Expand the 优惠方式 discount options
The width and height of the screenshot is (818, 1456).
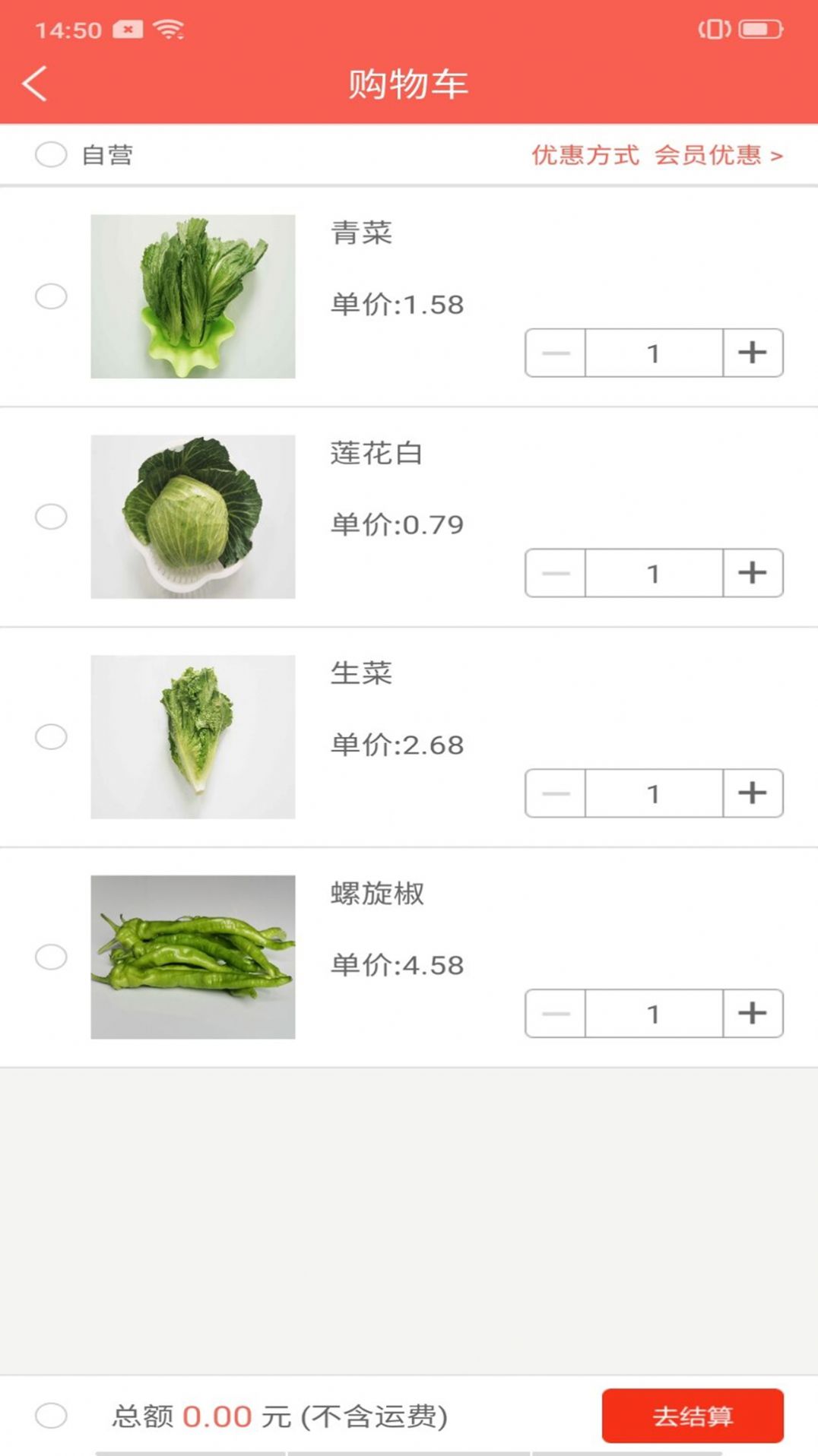(585, 155)
